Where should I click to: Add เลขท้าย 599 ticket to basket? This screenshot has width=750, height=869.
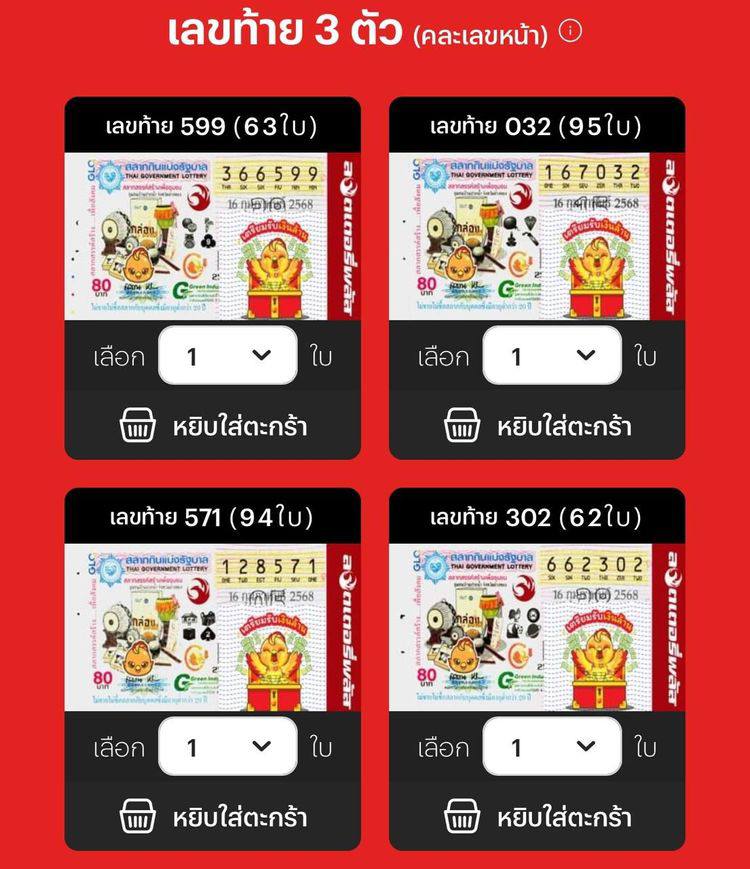pos(213,426)
